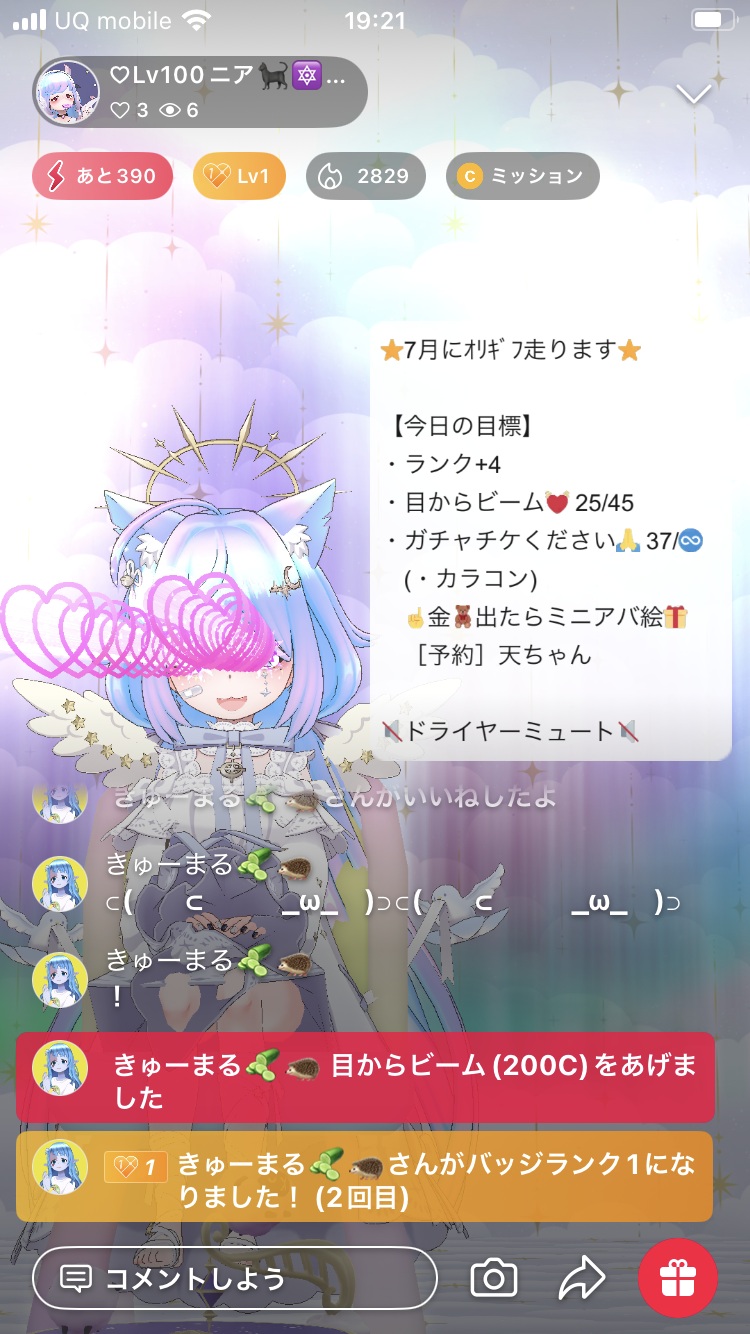Open the ミッション chip
The image size is (750, 1334).
point(522,176)
